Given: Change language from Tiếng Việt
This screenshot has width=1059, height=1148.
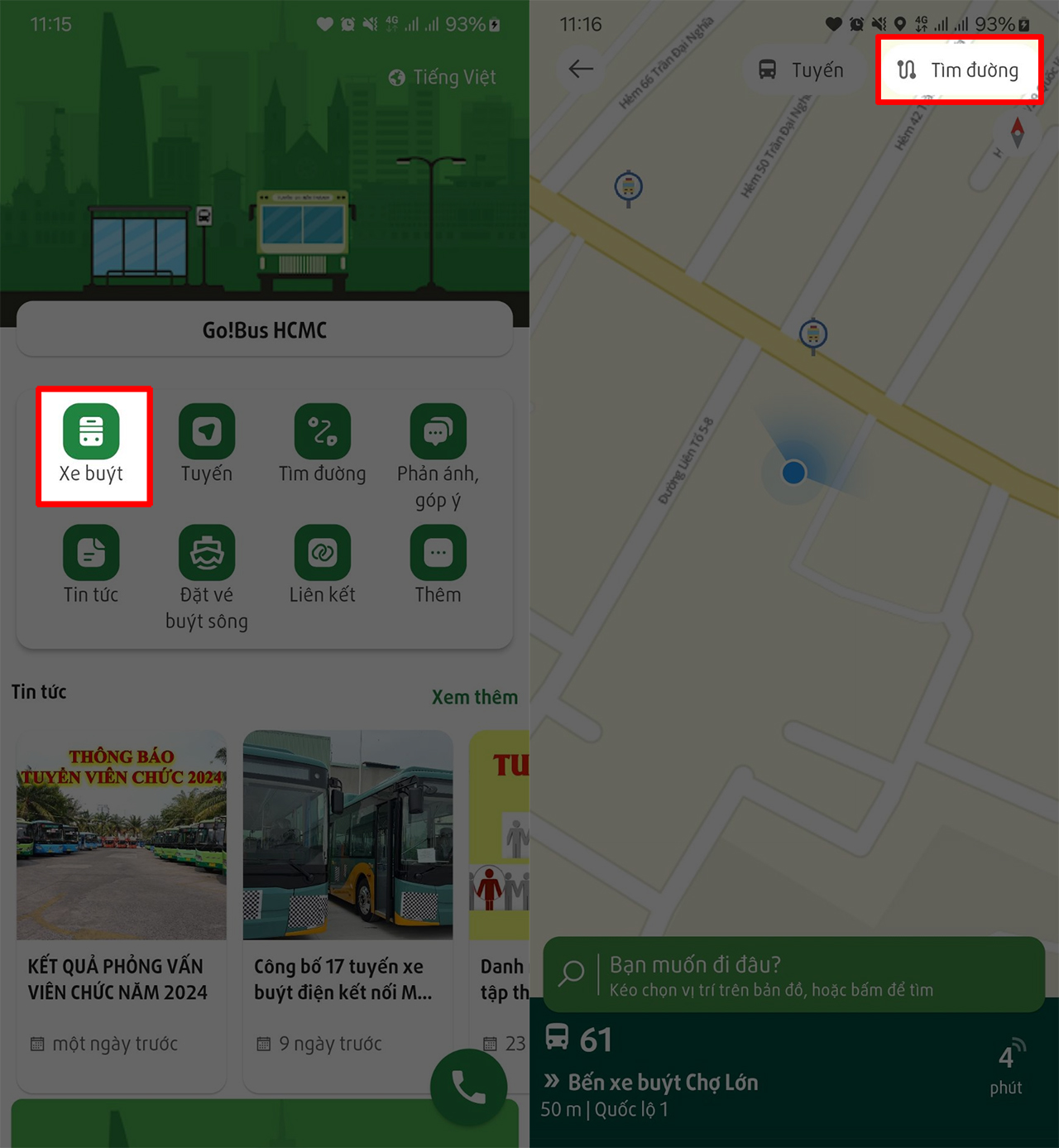Looking at the screenshot, I should tap(443, 77).
